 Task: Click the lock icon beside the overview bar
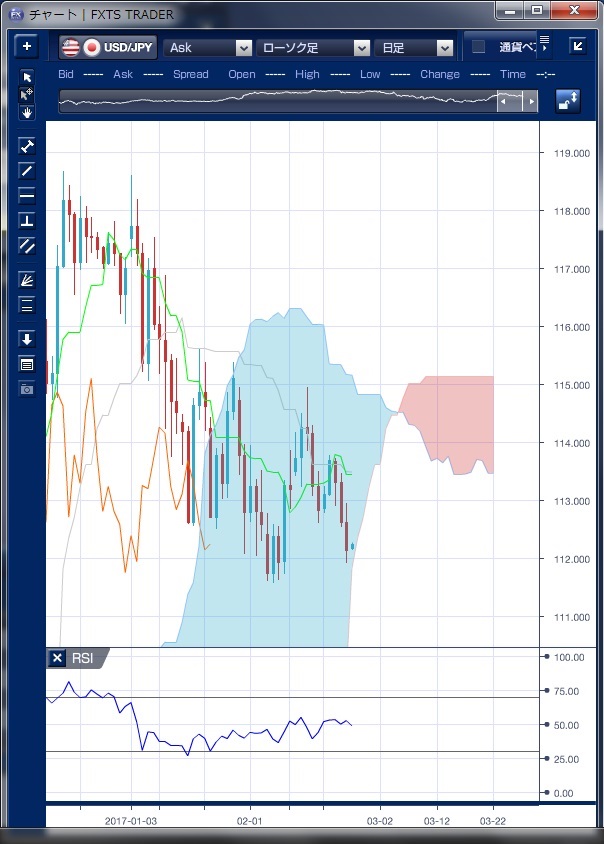567,102
